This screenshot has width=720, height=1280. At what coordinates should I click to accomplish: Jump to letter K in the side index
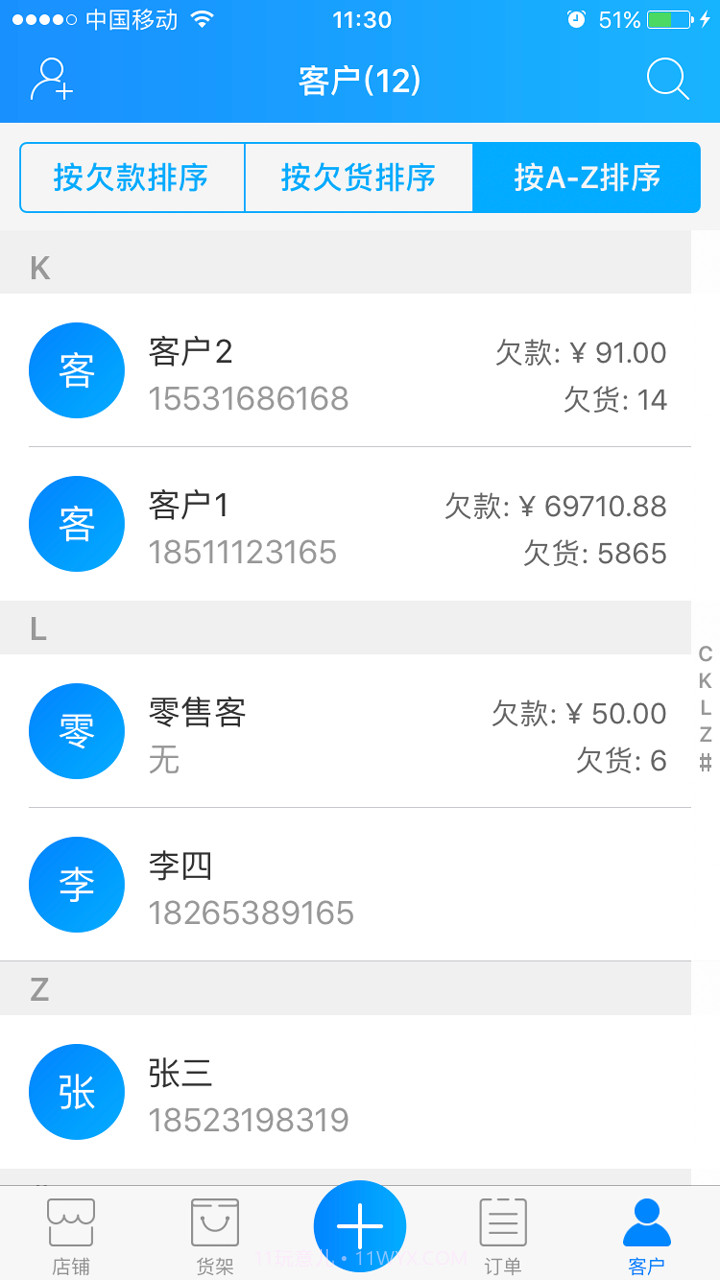point(703,682)
